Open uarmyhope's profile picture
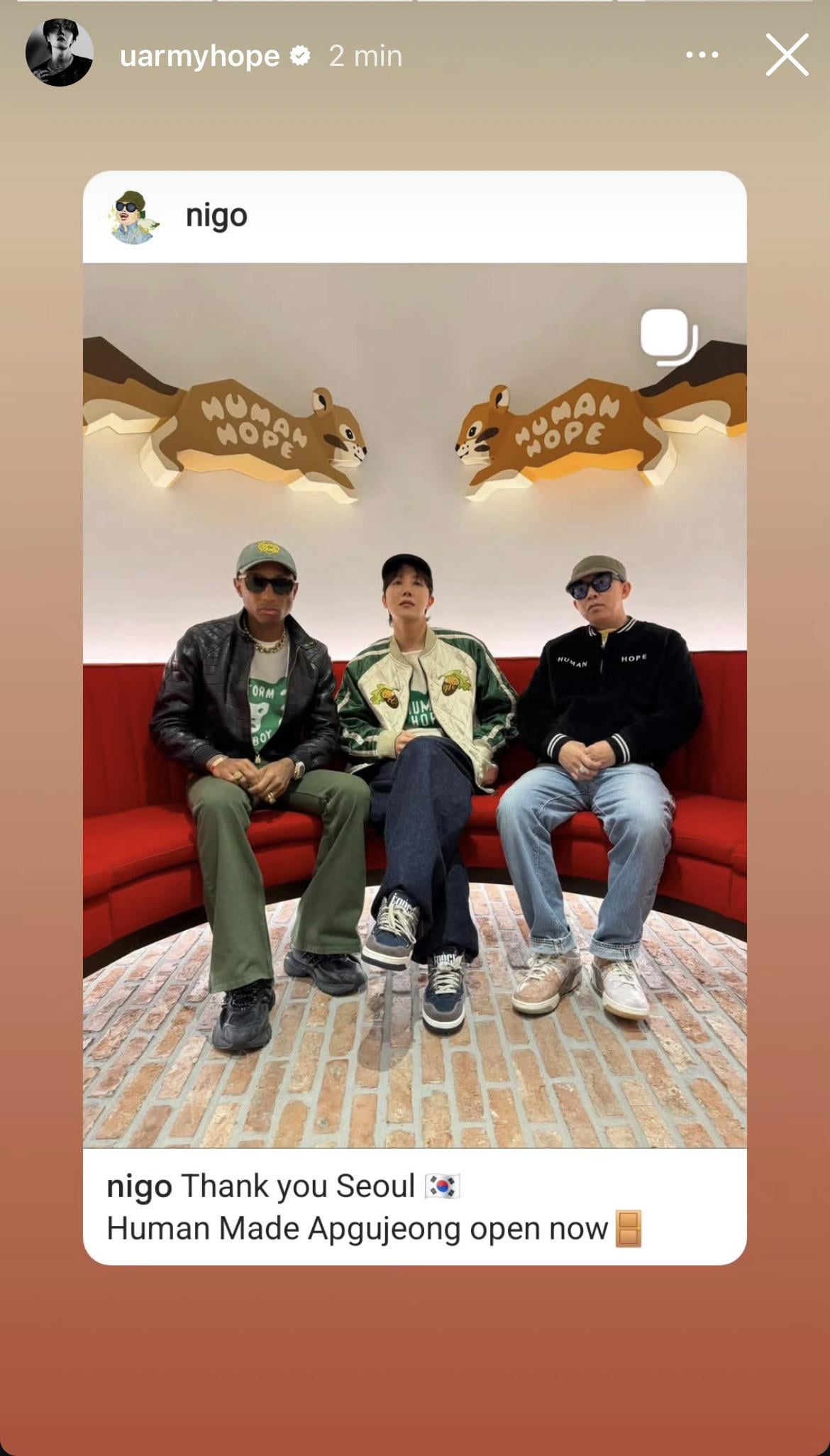Image resolution: width=830 pixels, height=1456 pixels. (60, 53)
